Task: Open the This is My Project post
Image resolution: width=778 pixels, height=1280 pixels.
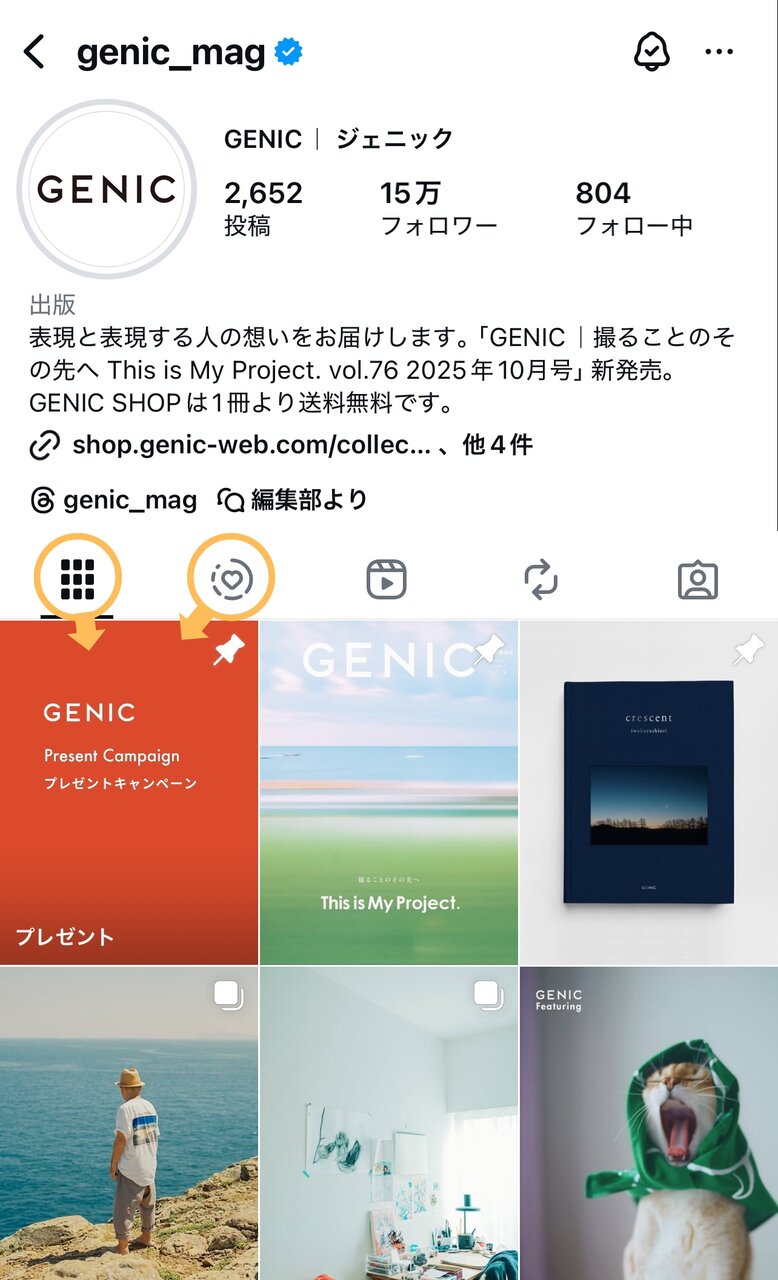Action: [x=389, y=792]
